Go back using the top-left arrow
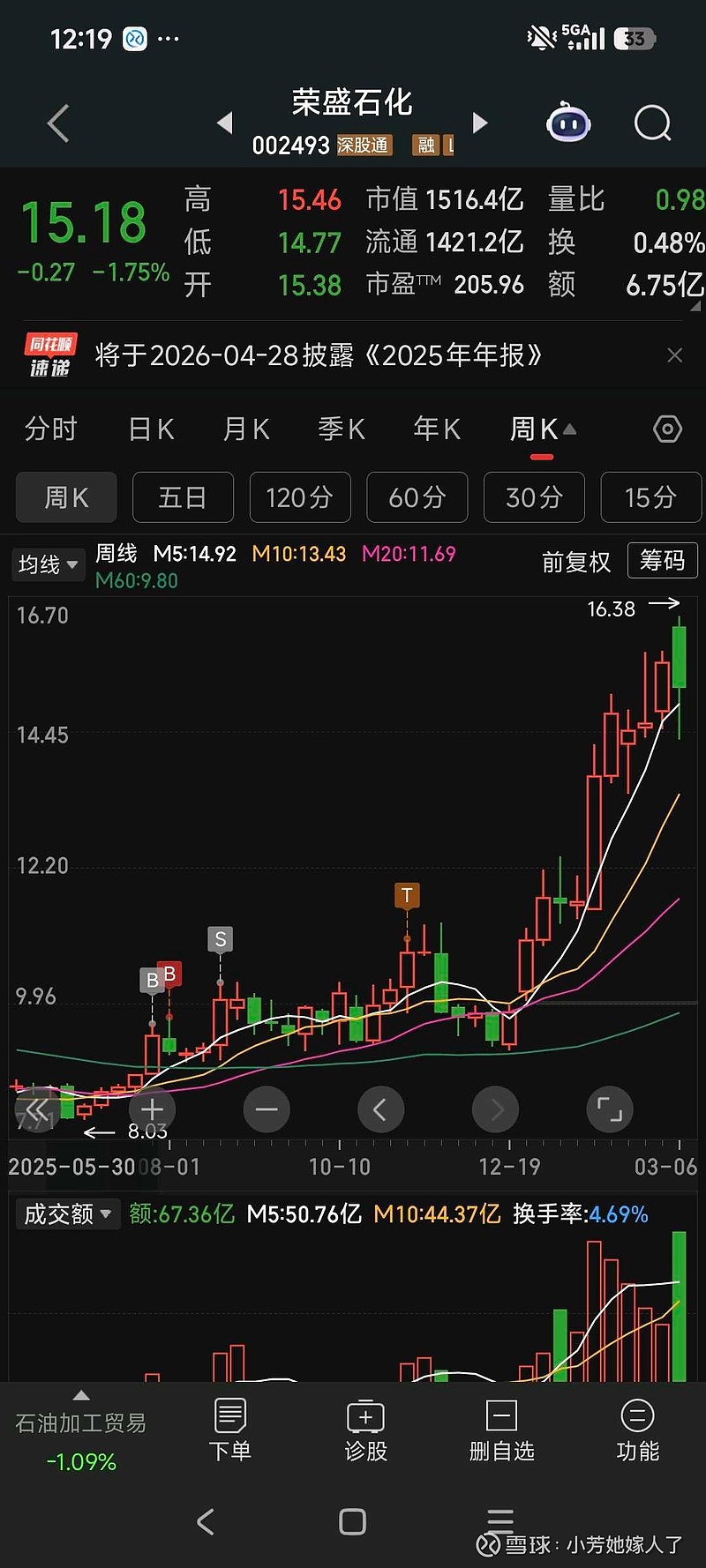This screenshot has height=1568, width=706. click(58, 123)
